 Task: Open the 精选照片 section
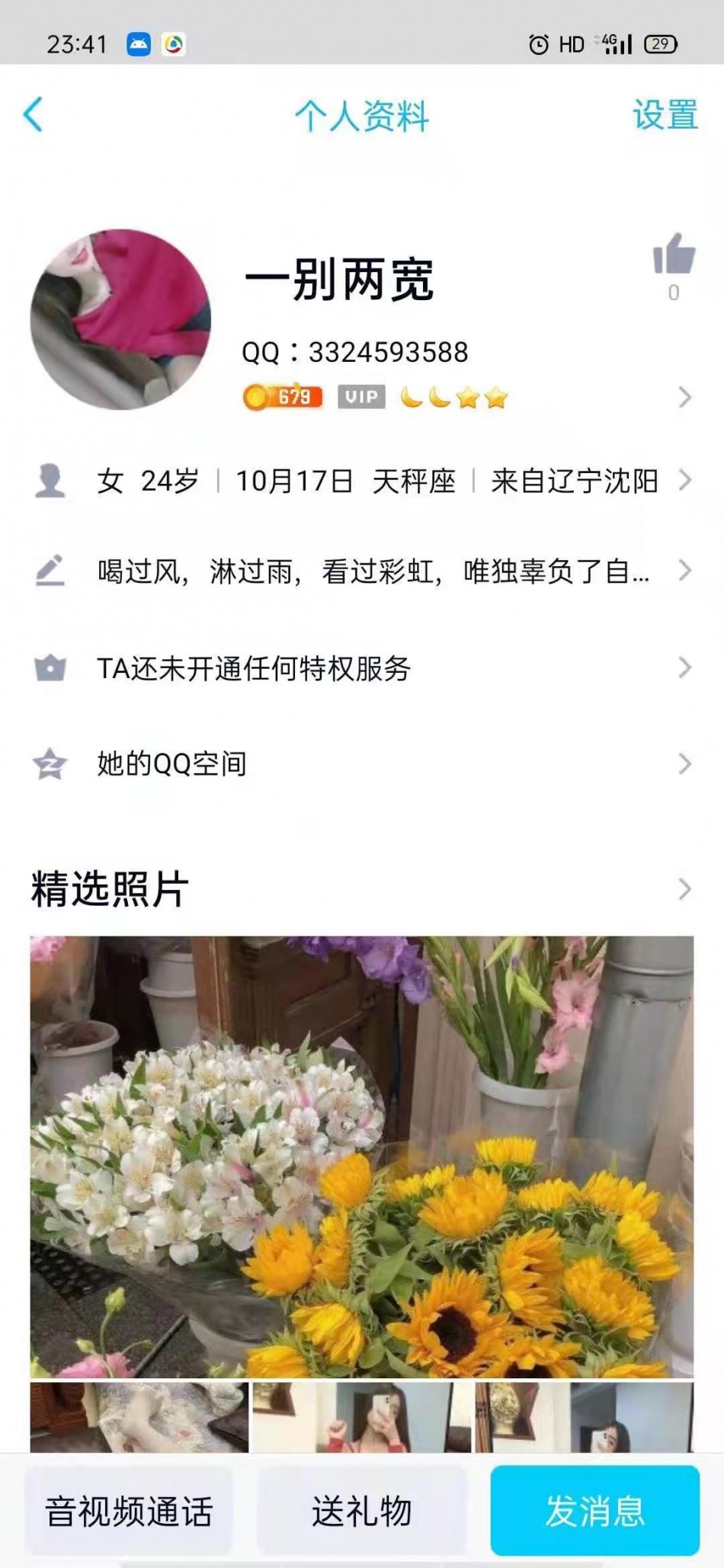[x=363, y=889]
